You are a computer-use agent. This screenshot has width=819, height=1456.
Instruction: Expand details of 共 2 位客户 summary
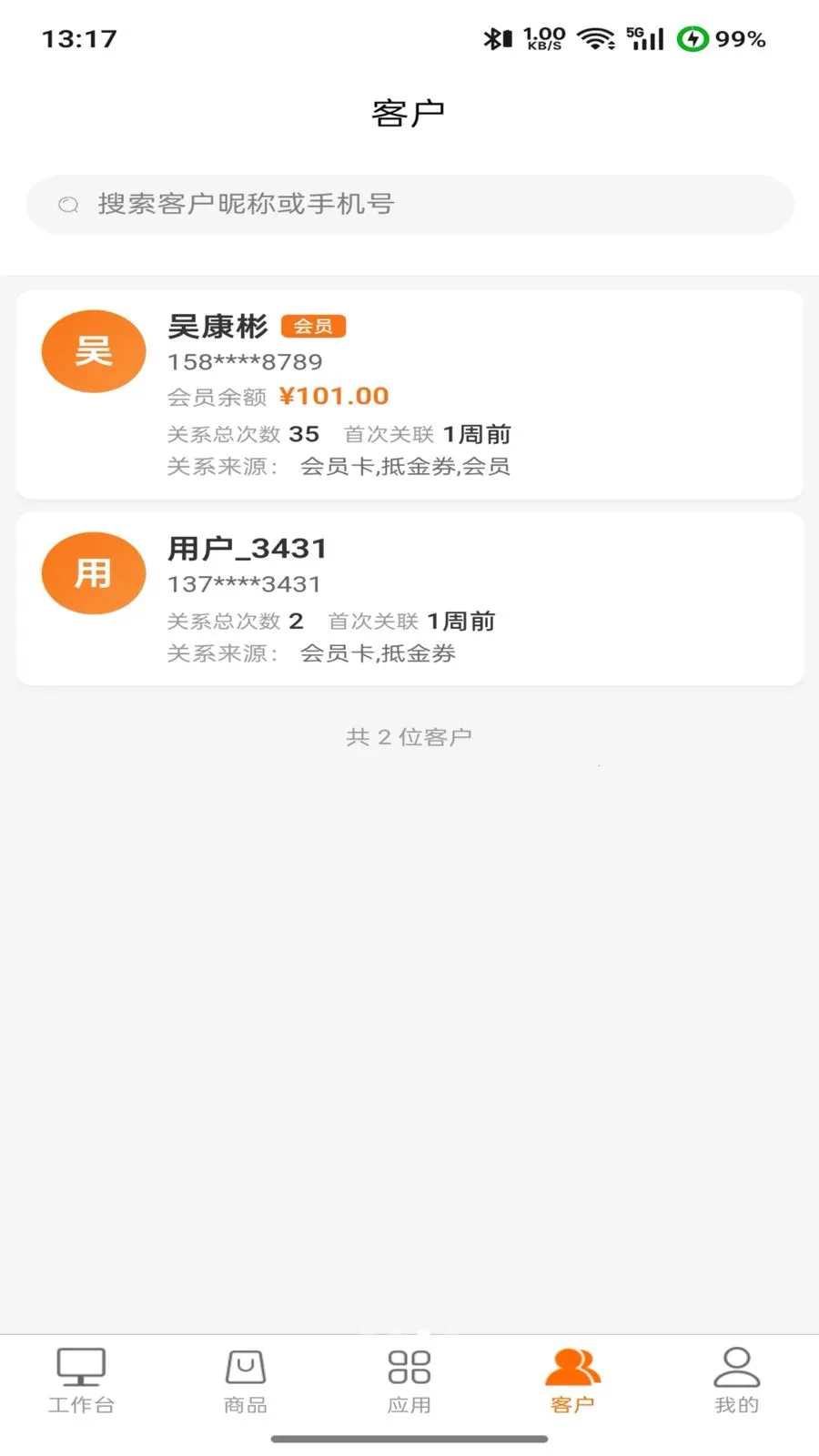[x=409, y=735]
